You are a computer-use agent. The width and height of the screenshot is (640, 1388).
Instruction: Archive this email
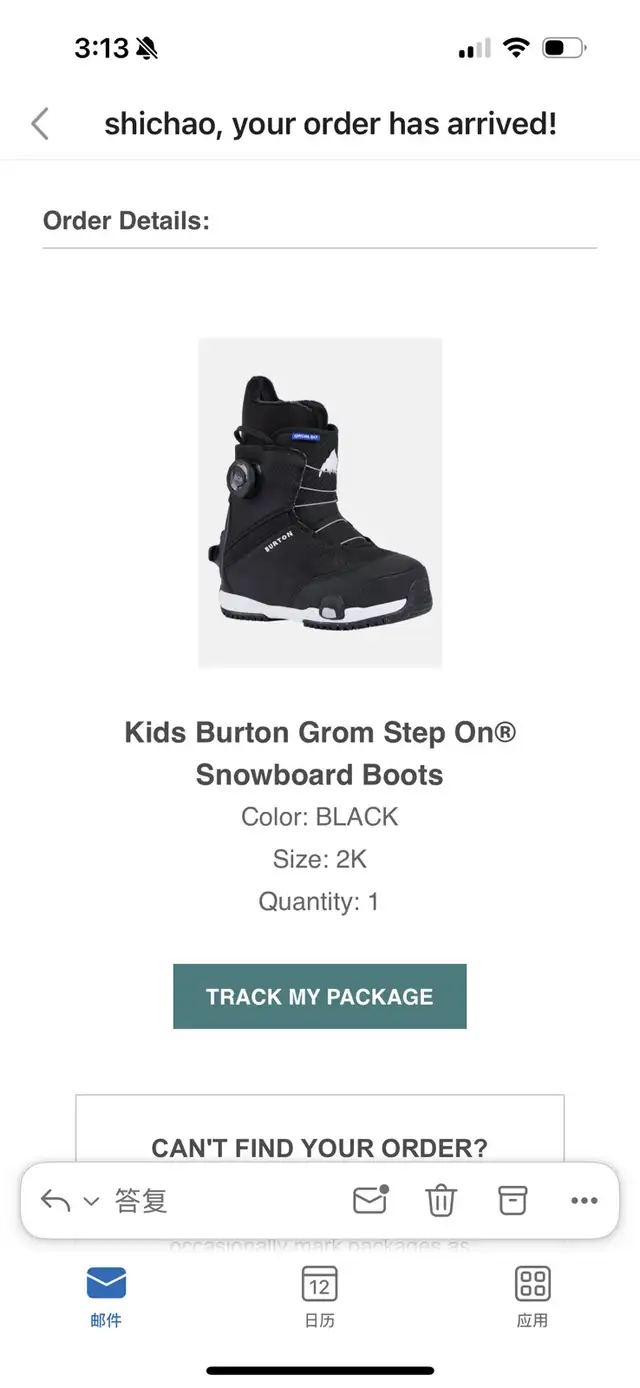[x=512, y=1200]
